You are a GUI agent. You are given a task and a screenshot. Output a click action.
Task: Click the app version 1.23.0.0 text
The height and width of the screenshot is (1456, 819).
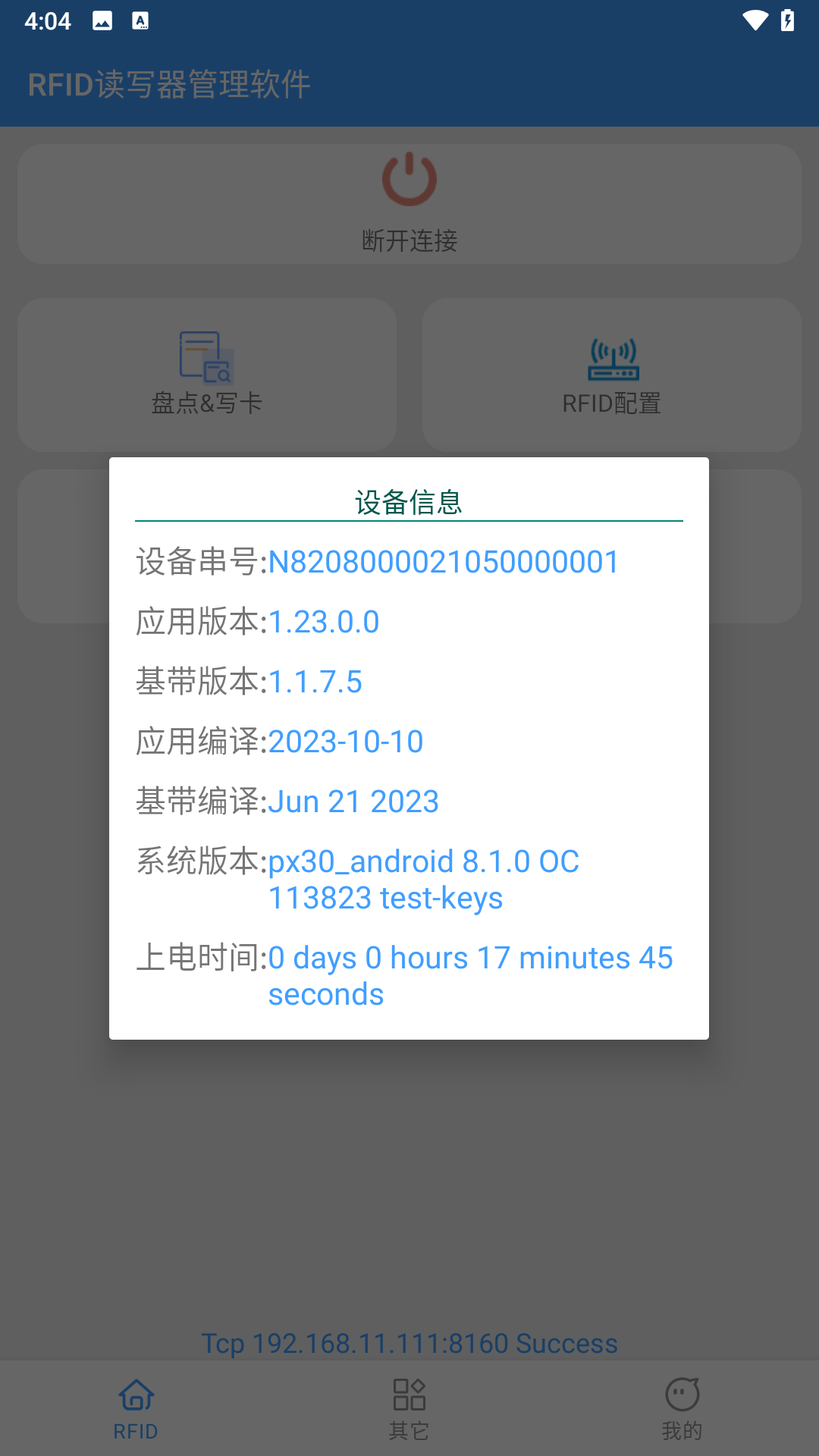point(324,622)
